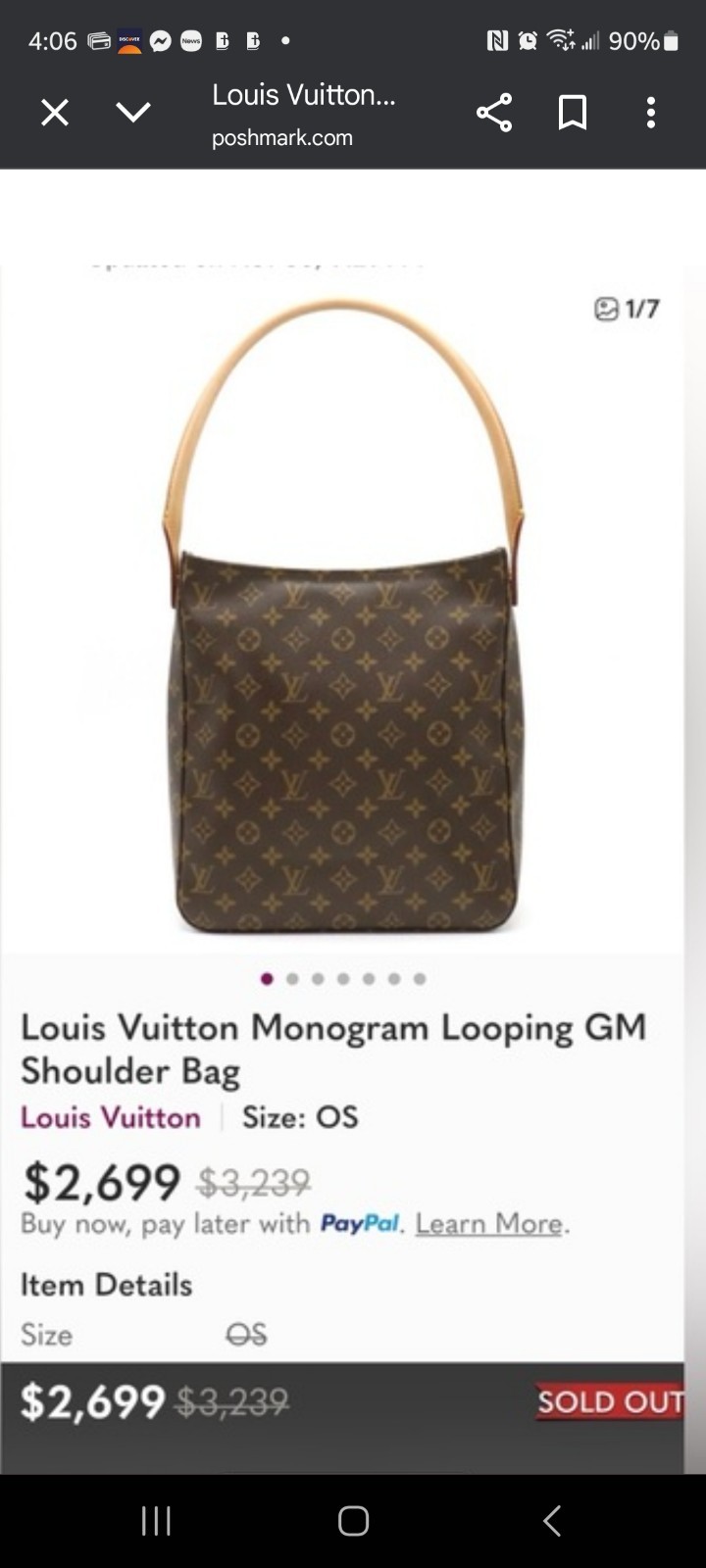This screenshot has height=1568, width=706.
Task: Close the Poshmark browser tab
Action: pyautogui.click(x=55, y=114)
